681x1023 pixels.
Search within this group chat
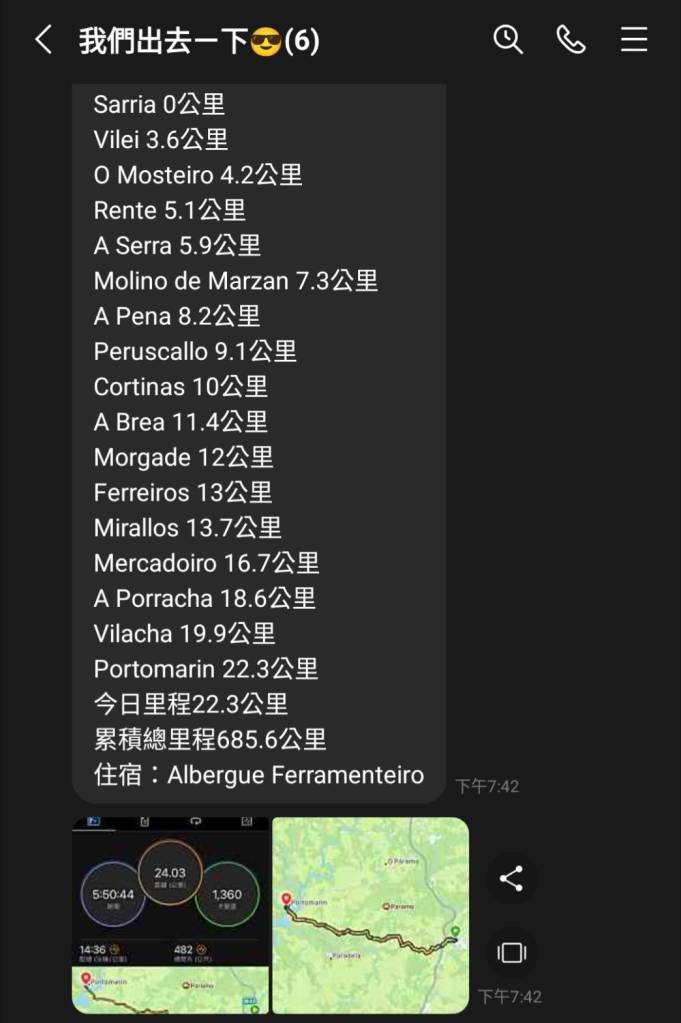pos(508,40)
